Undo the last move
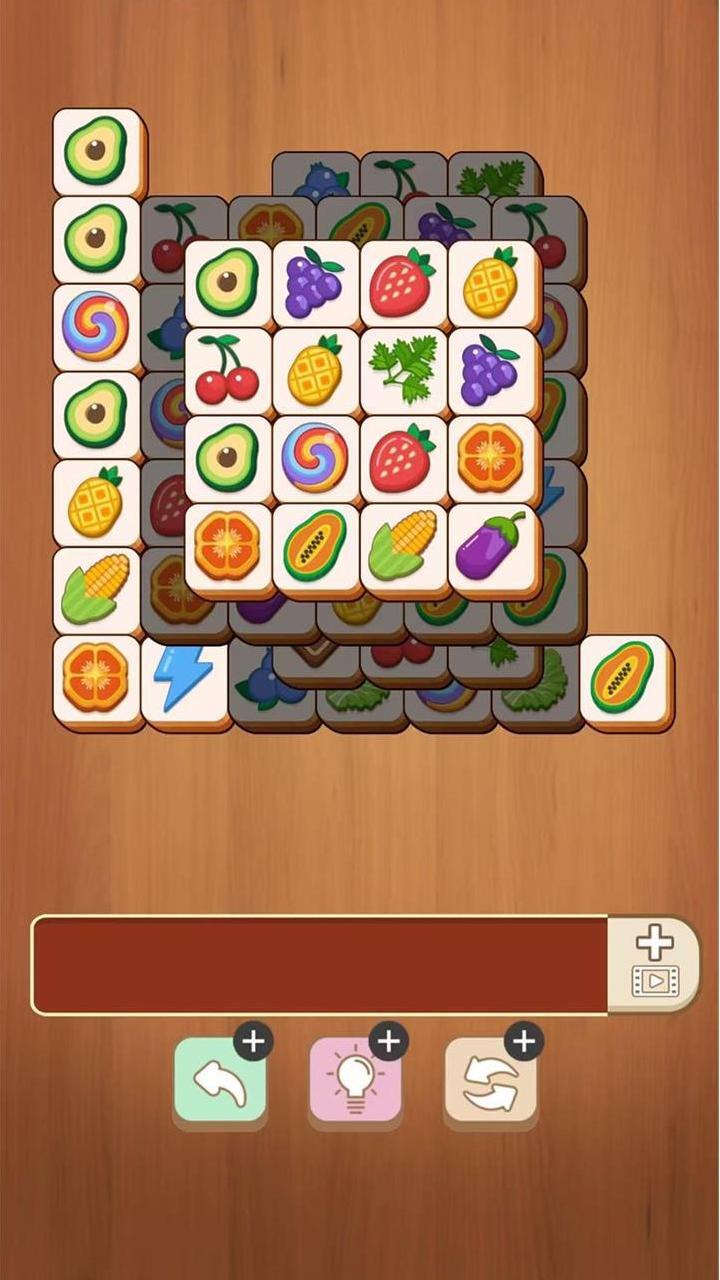This screenshot has width=720, height=1280. coord(220,1081)
